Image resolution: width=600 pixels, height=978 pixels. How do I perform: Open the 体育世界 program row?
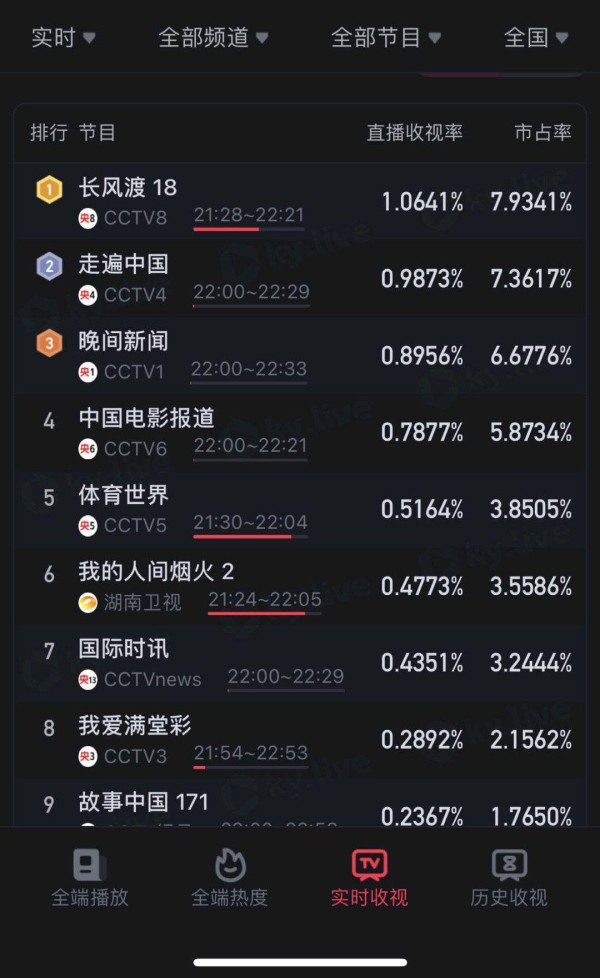(x=300, y=509)
